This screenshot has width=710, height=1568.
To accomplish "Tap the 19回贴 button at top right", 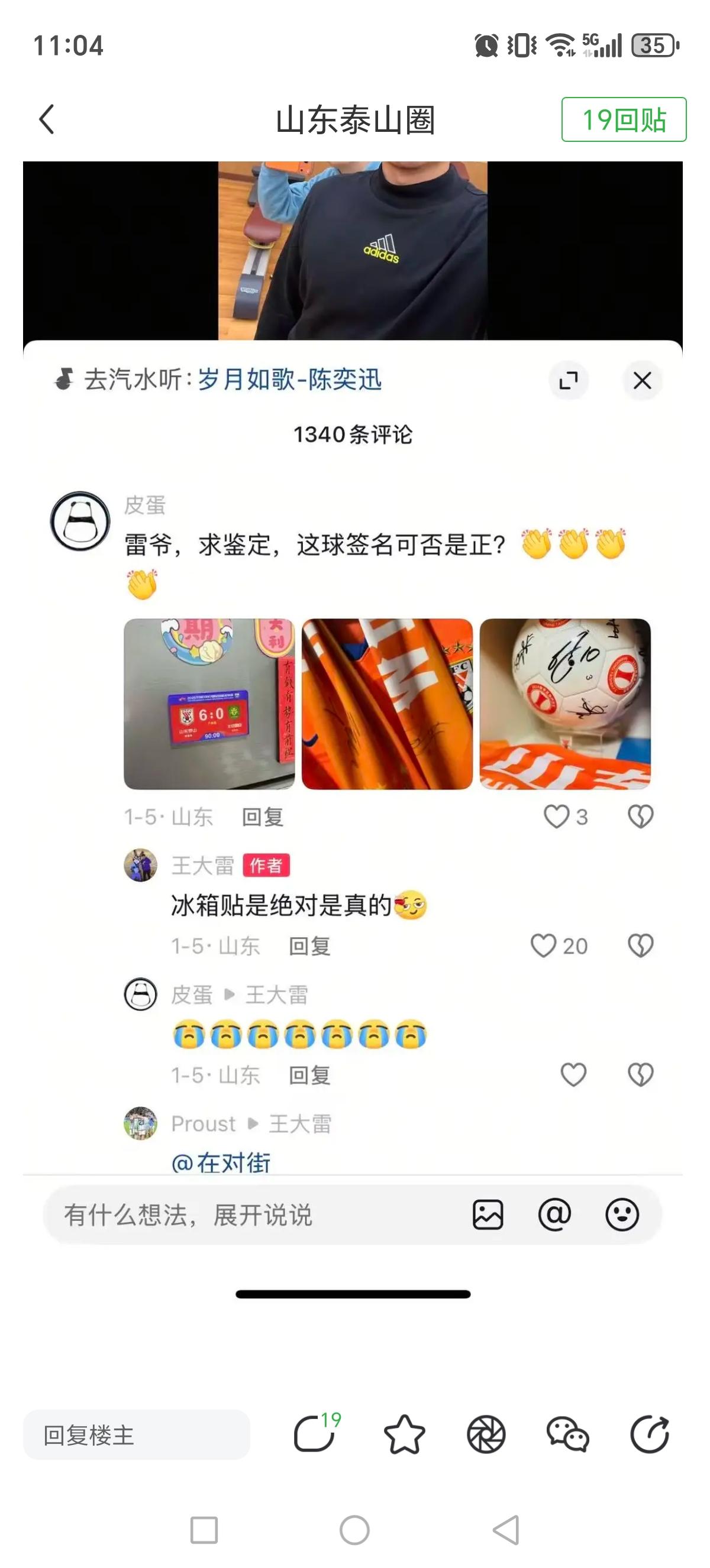I will click(622, 120).
